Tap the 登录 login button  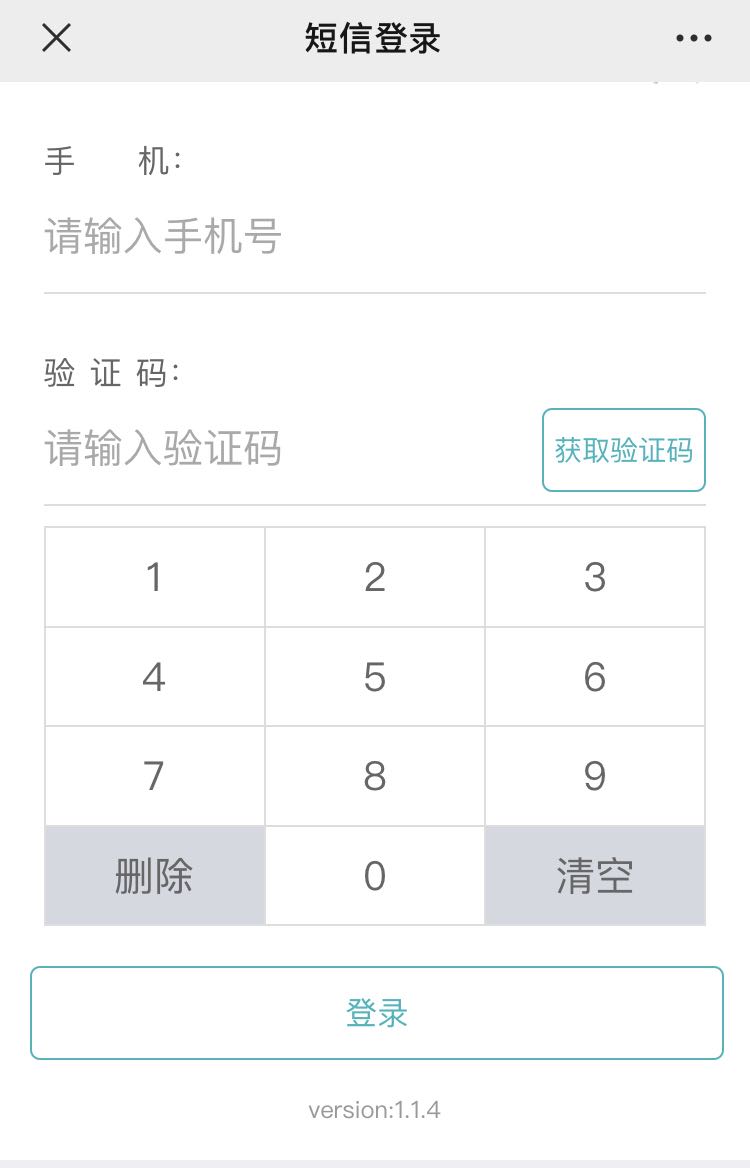point(376,1013)
